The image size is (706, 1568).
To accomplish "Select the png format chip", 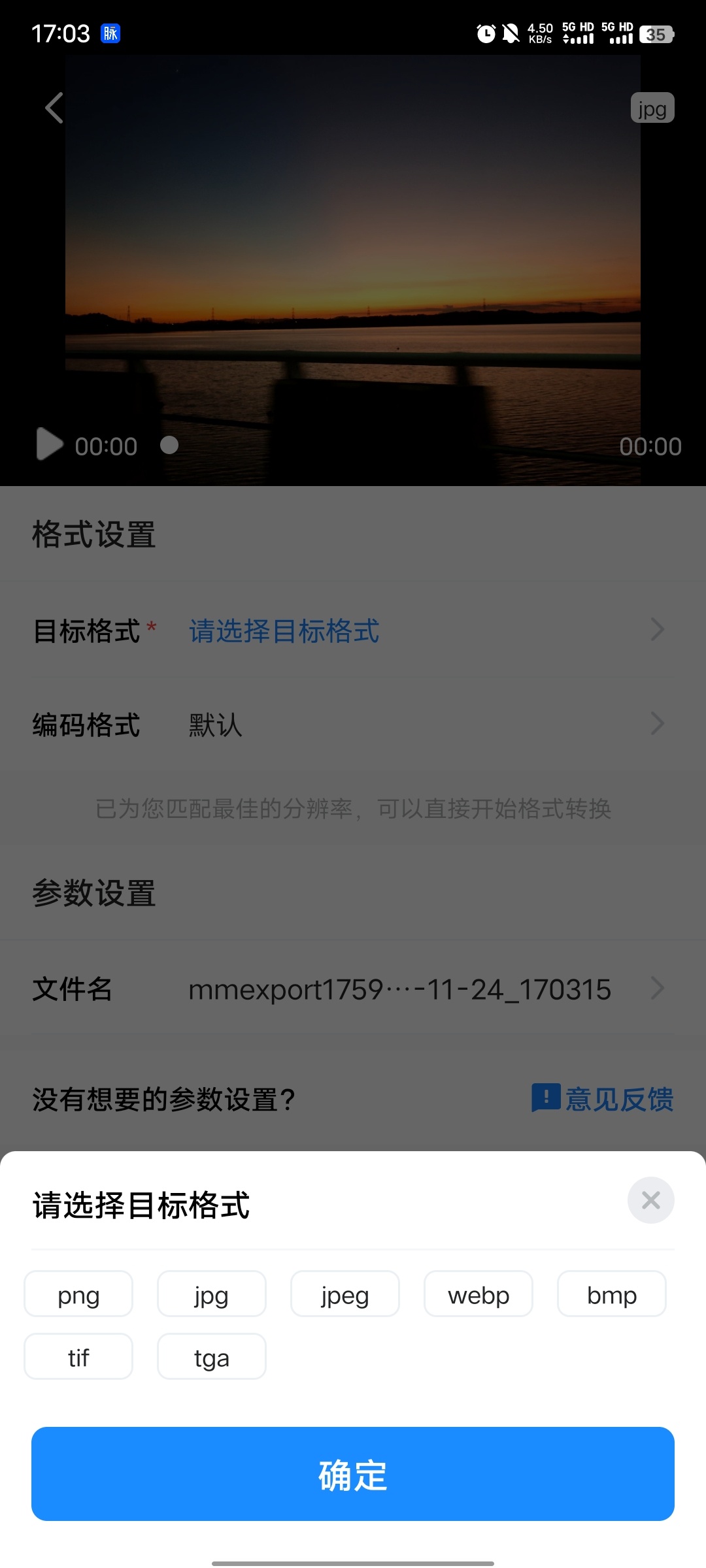I will (78, 1294).
